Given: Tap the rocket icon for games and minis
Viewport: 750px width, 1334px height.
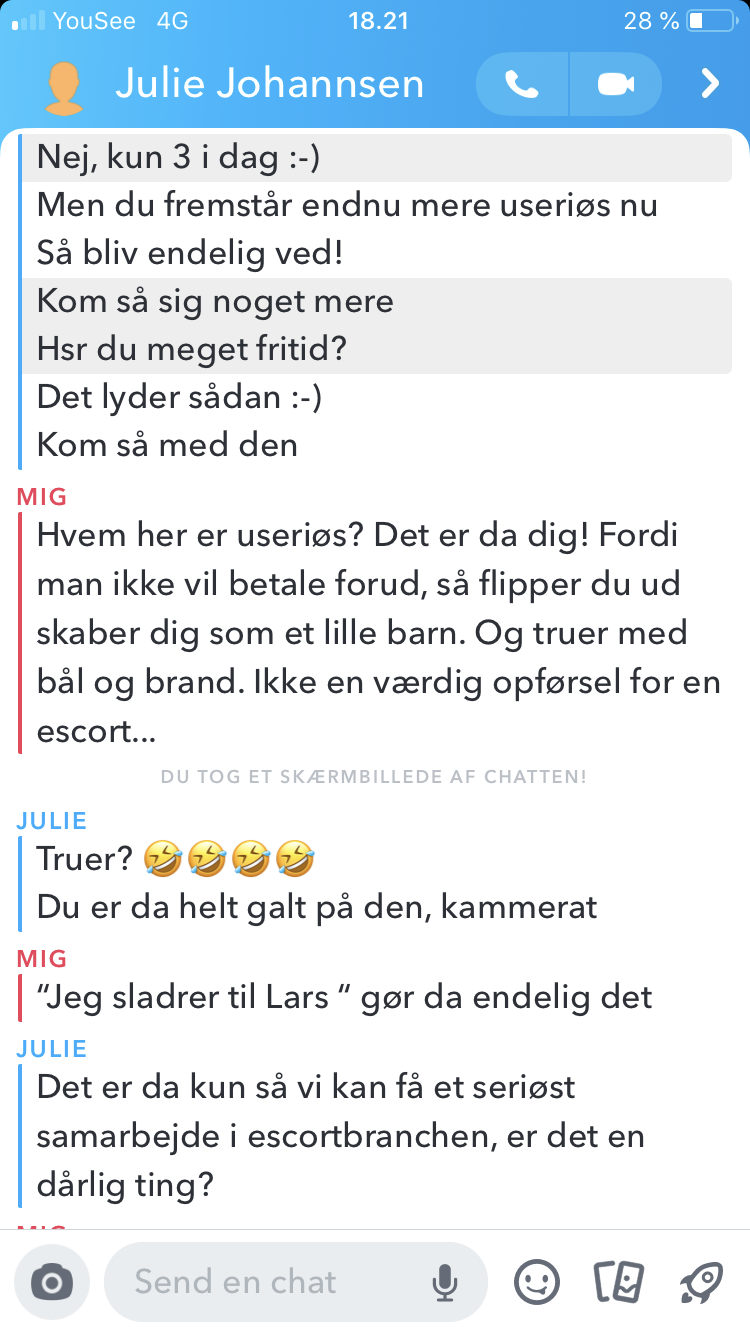Looking at the screenshot, I should pos(700,1282).
